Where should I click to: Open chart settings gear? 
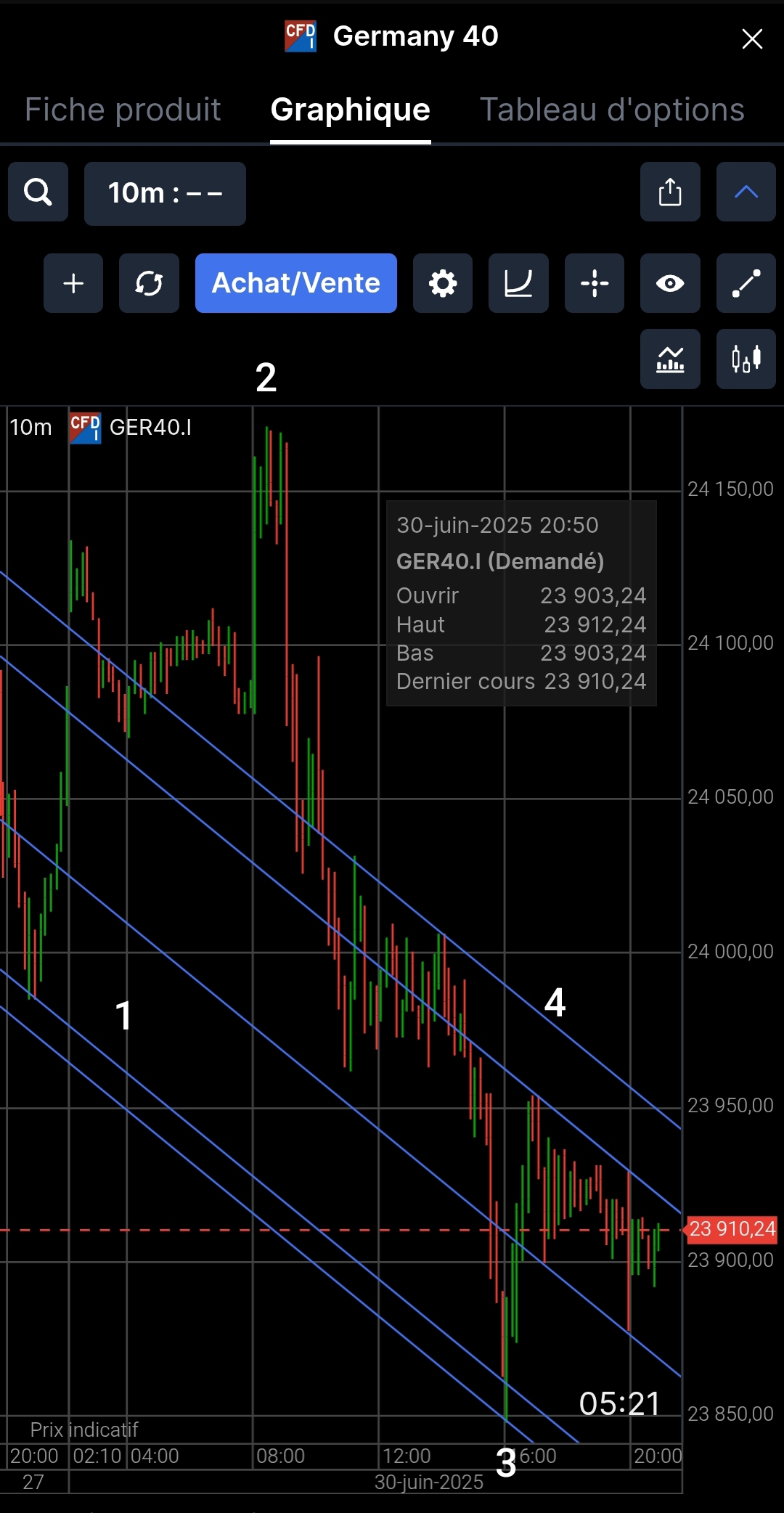coord(443,283)
